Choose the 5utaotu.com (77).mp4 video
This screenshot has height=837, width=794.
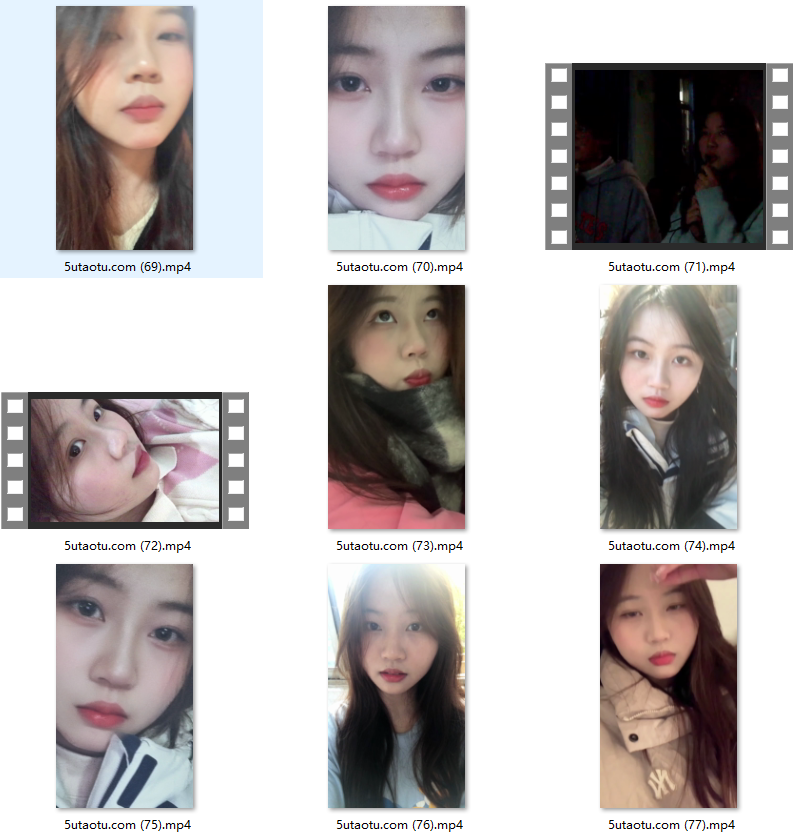tap(669, 686)
